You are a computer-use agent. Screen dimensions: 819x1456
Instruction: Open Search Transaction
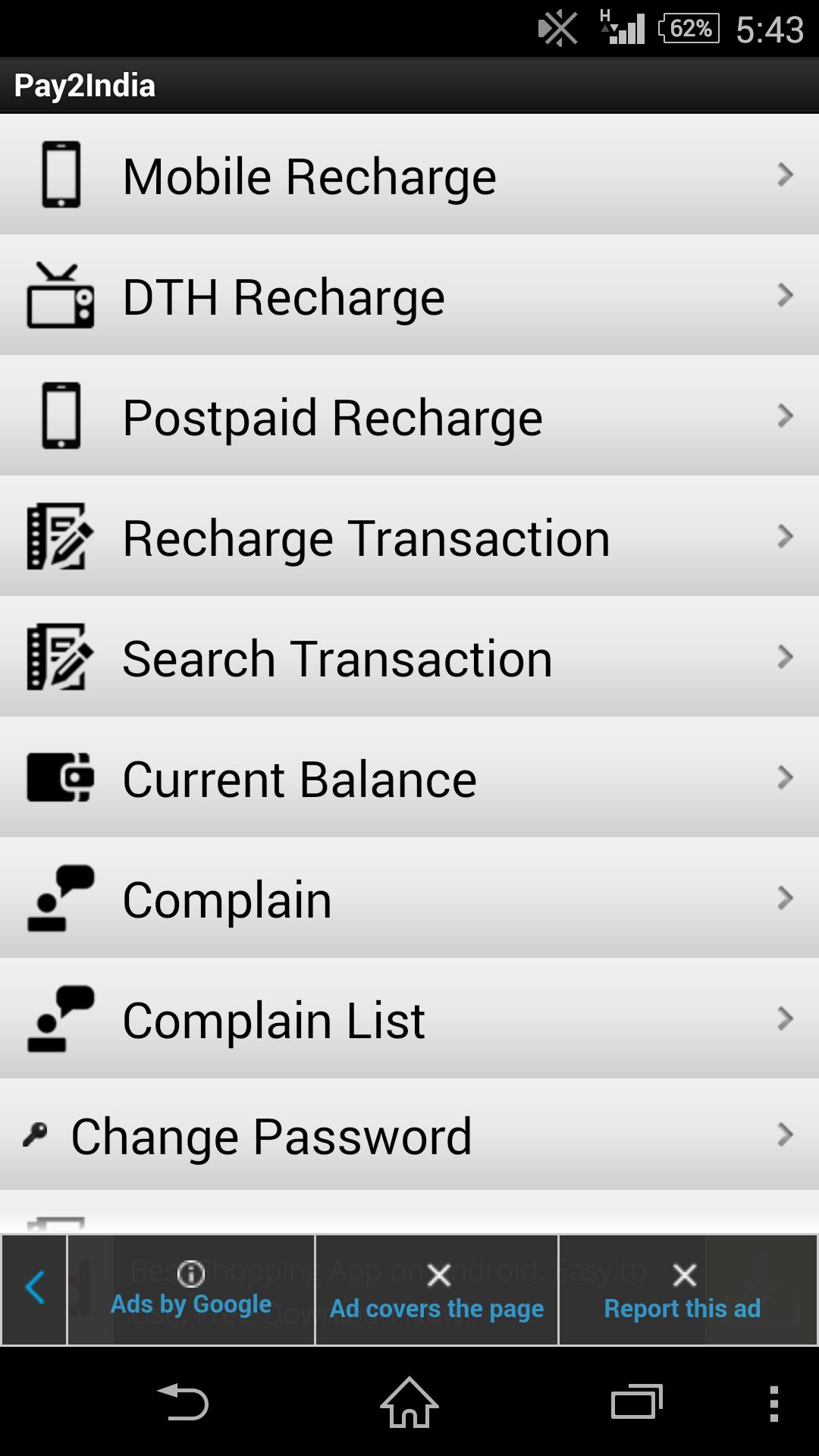pyautogui.click(x=409, y=657)
